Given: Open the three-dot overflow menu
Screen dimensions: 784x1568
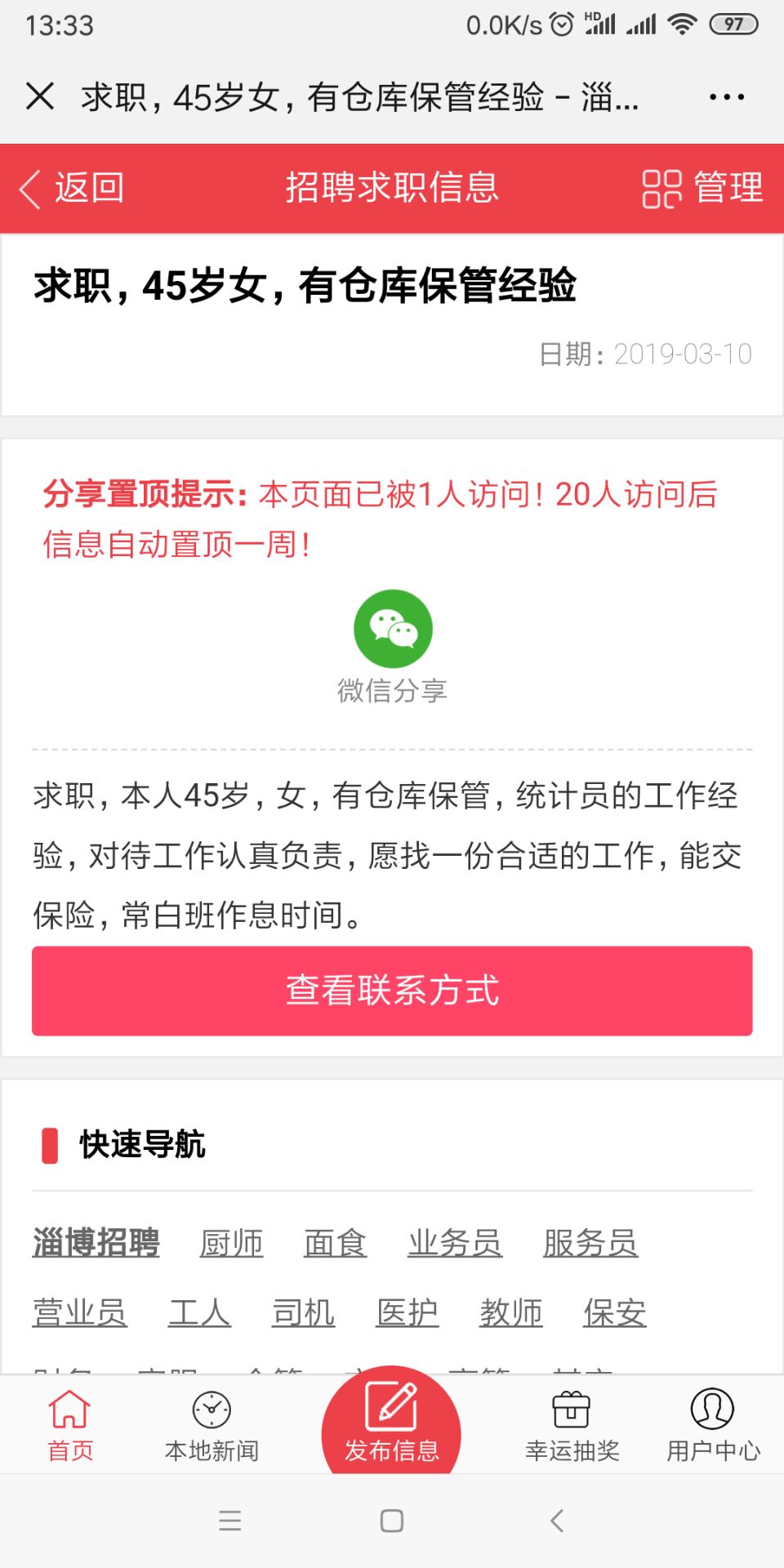Looking at the screenshot, I should click(x=726, y=97).
